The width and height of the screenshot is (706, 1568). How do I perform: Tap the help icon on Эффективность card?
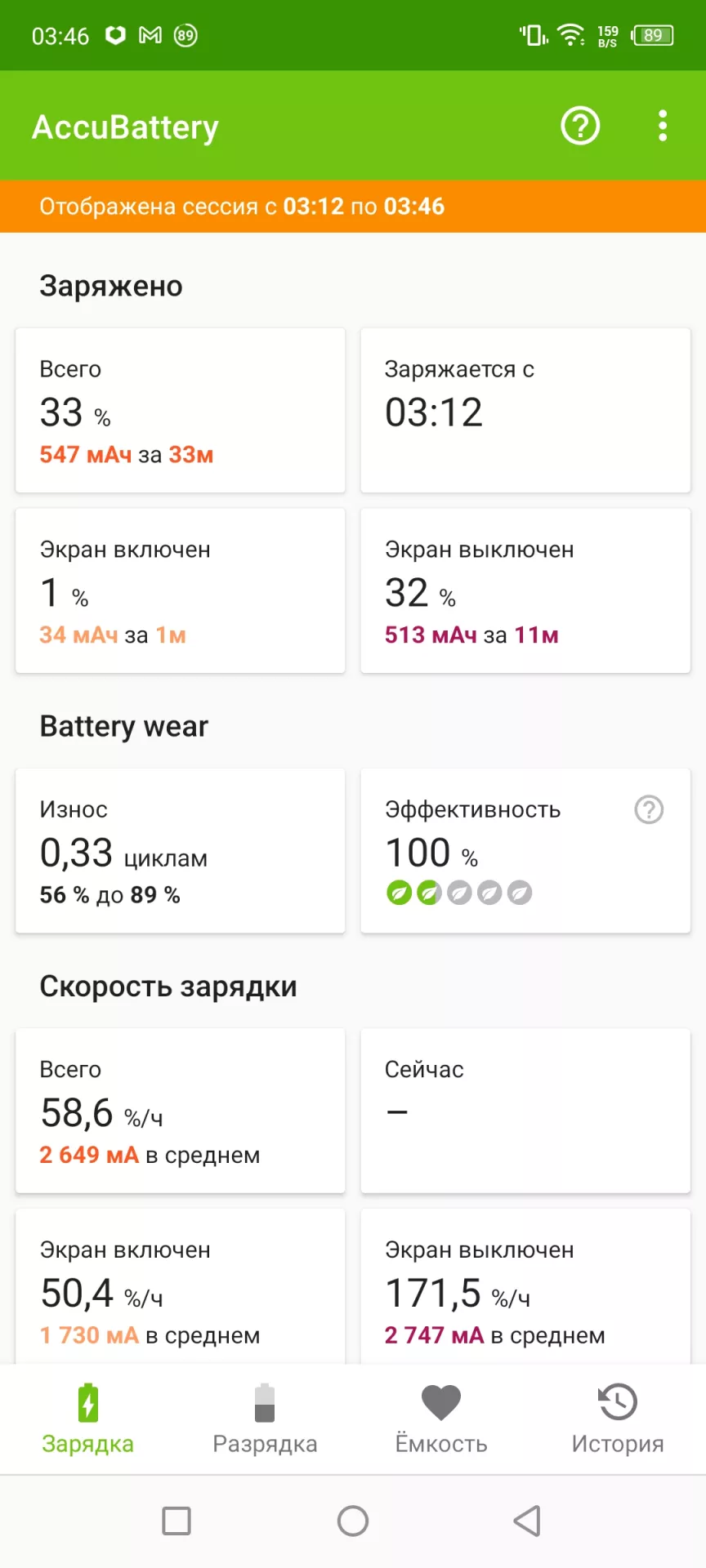point(649,810)
